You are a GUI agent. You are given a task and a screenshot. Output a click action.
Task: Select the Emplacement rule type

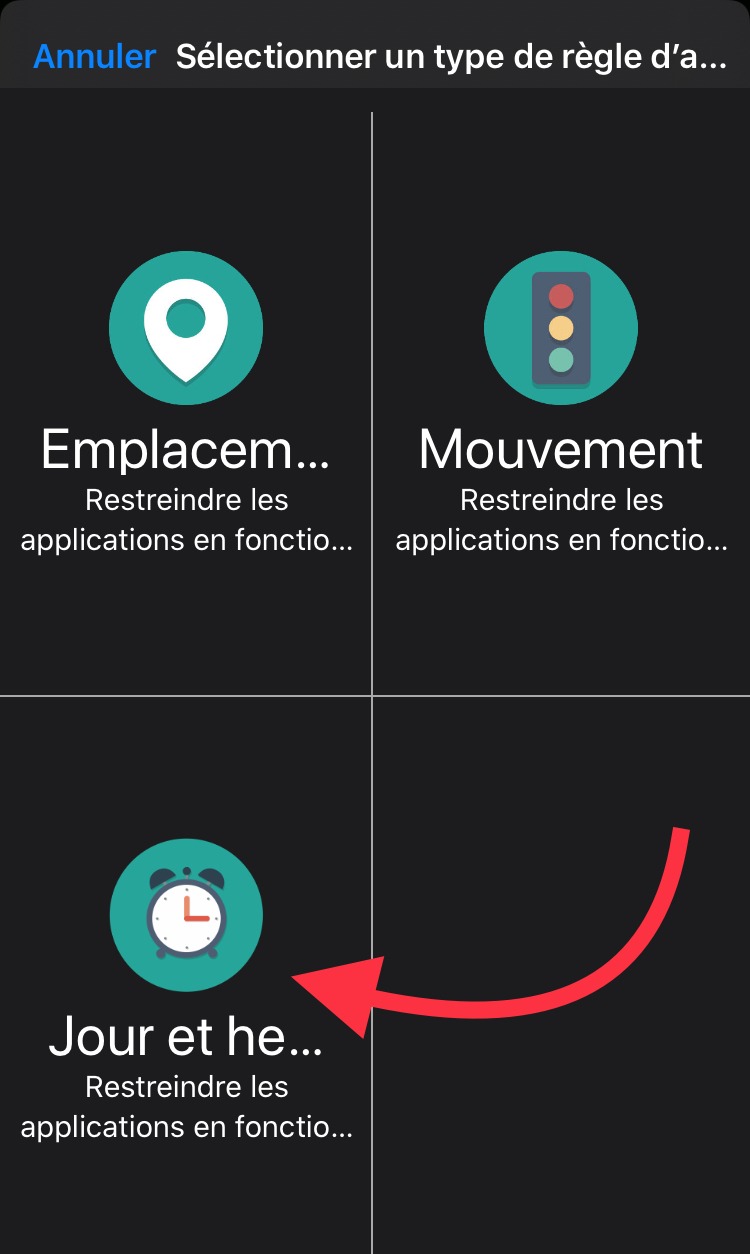(x=186, y=404)
